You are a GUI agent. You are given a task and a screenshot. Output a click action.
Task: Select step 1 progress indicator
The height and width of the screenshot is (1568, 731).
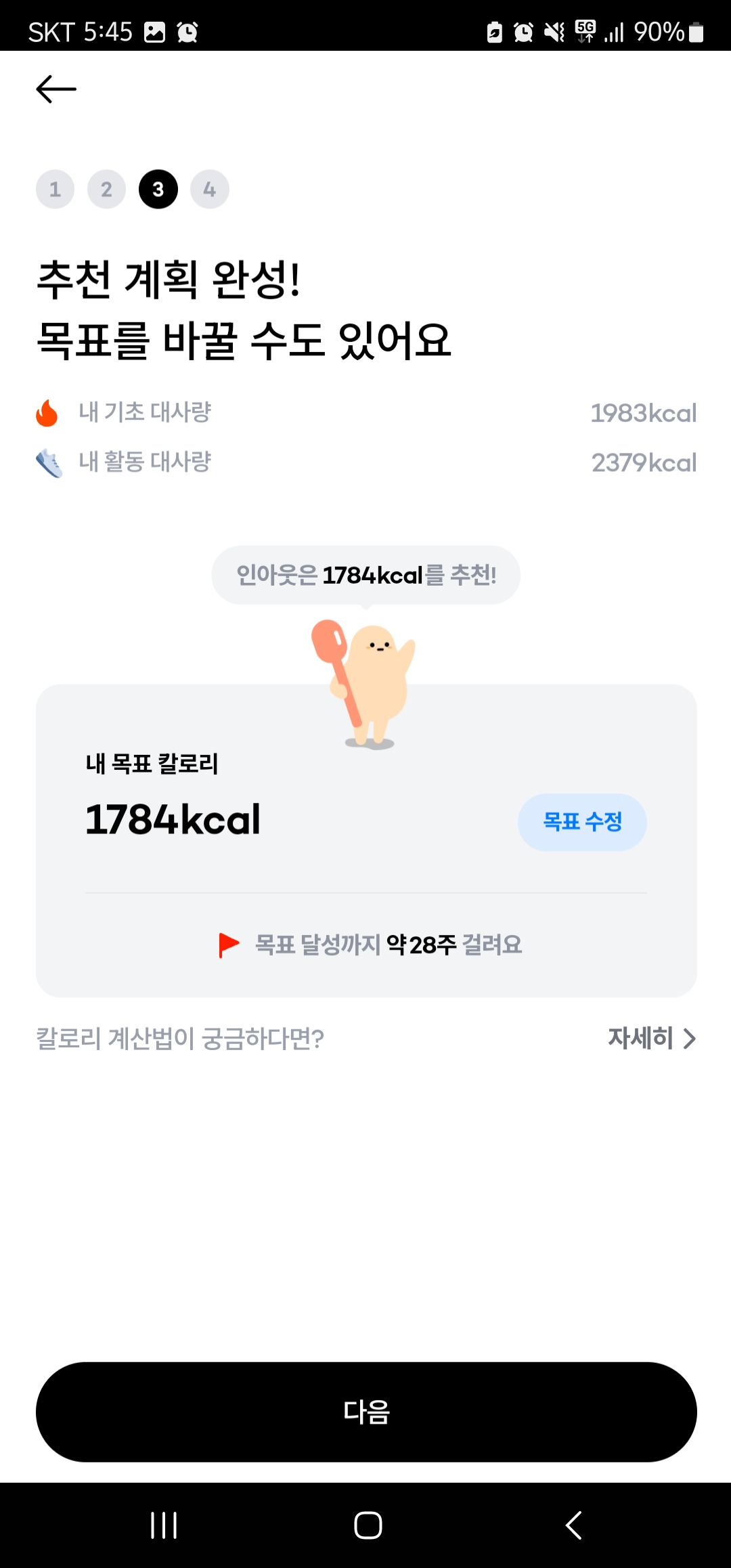click(x=55, y=189)
